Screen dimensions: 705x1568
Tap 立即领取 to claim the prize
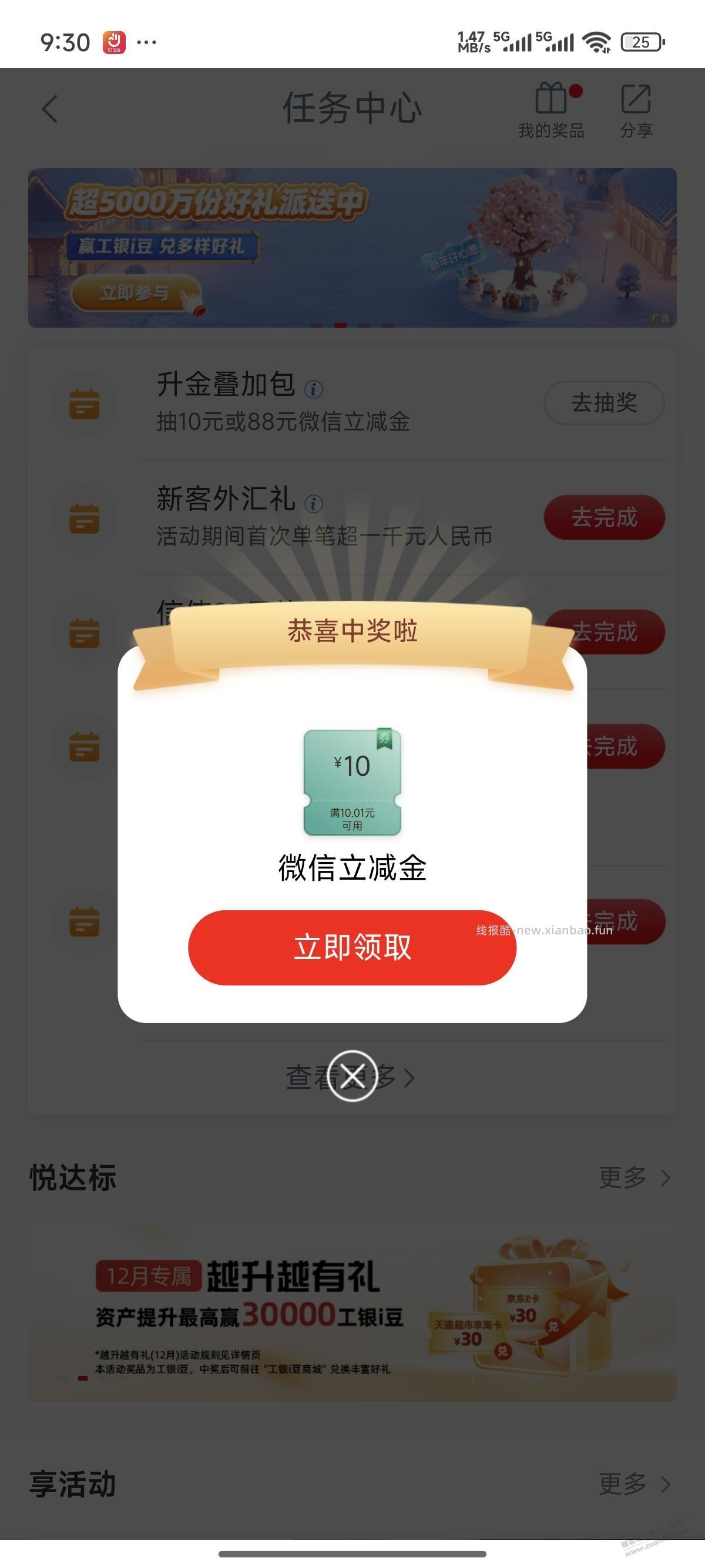[x=352, y=948]
